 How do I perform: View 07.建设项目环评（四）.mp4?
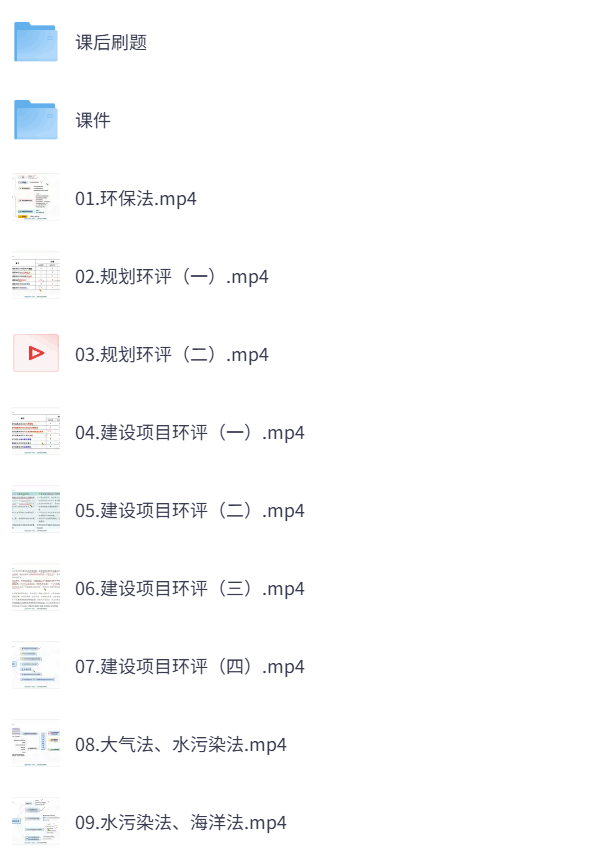click(x=189, y=667)
